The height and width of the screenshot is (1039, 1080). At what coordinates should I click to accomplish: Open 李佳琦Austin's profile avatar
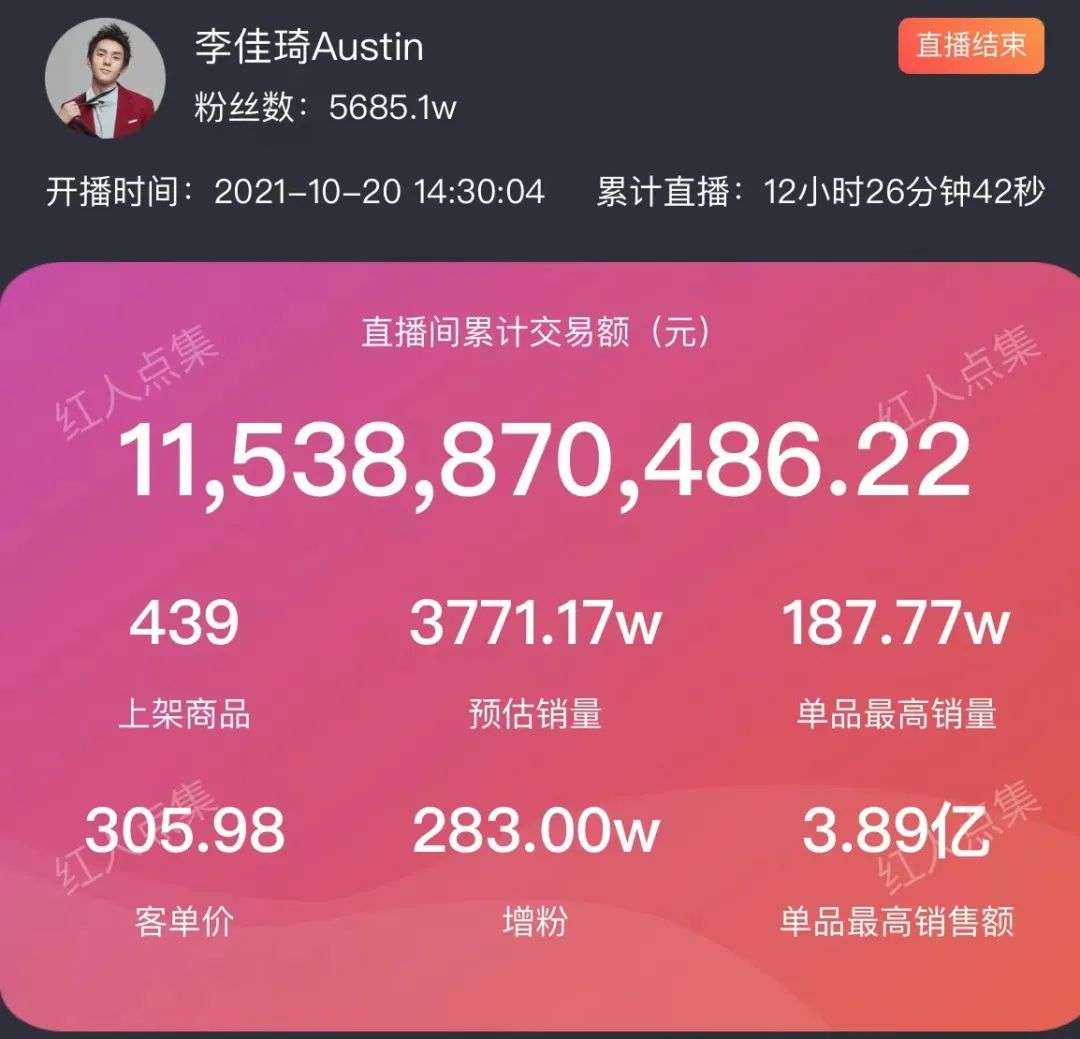click(105, 78)
